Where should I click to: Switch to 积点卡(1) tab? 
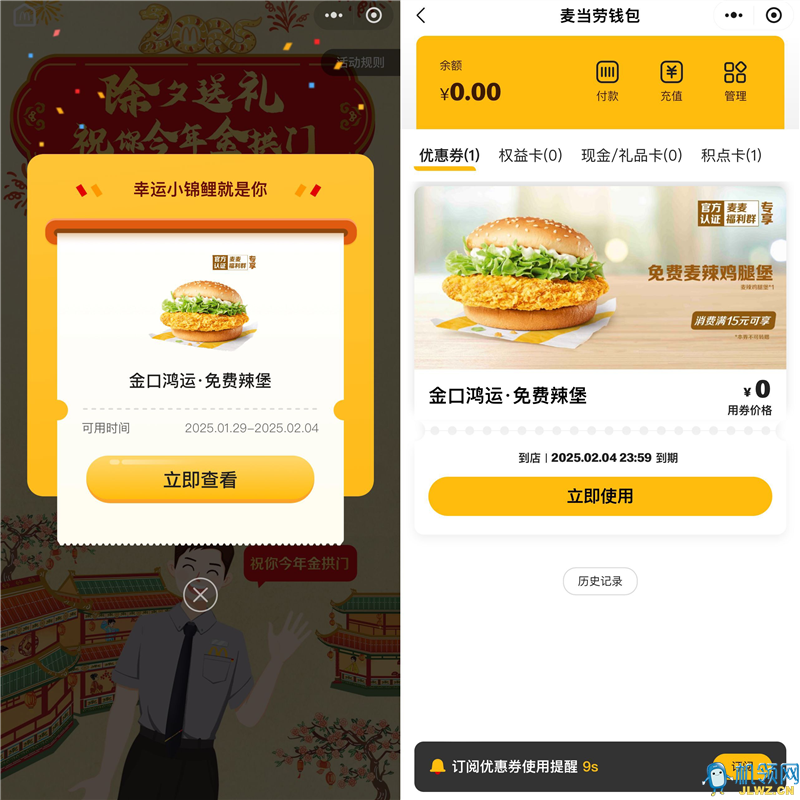coord(731,155)
